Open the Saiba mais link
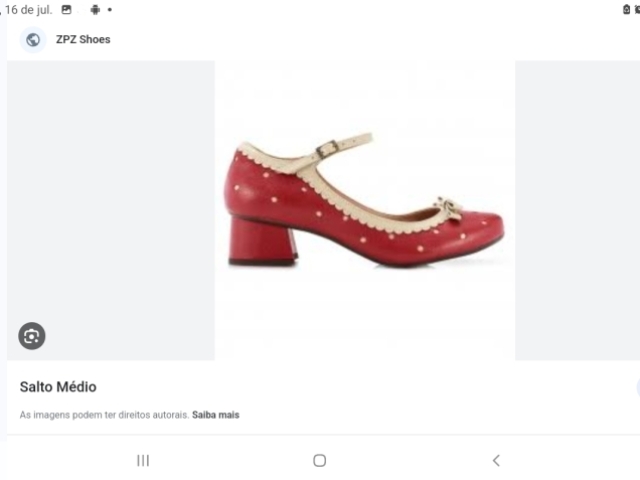Screen dimensions: 640x480 coord(216,414)
